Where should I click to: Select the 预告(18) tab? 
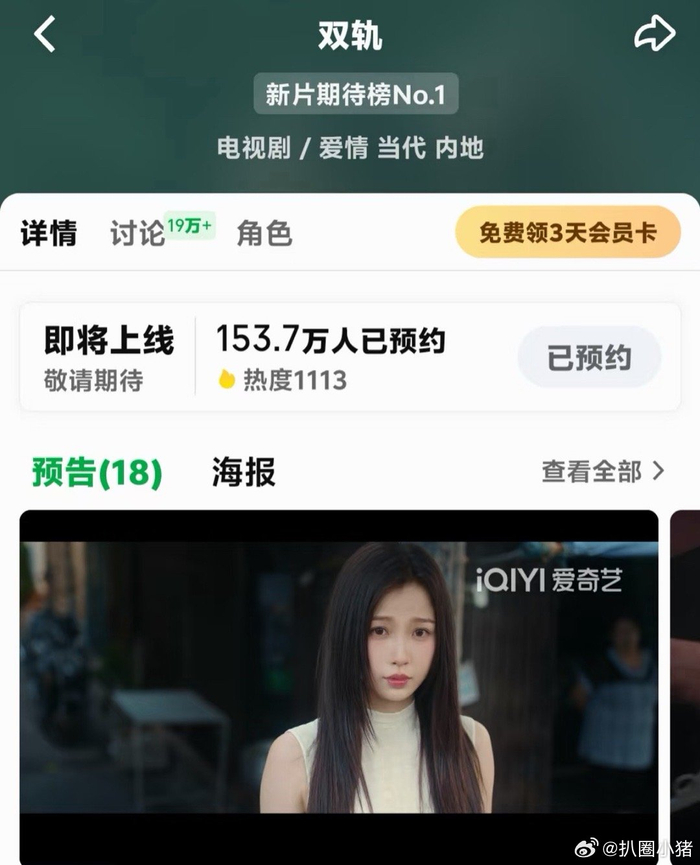97,472
